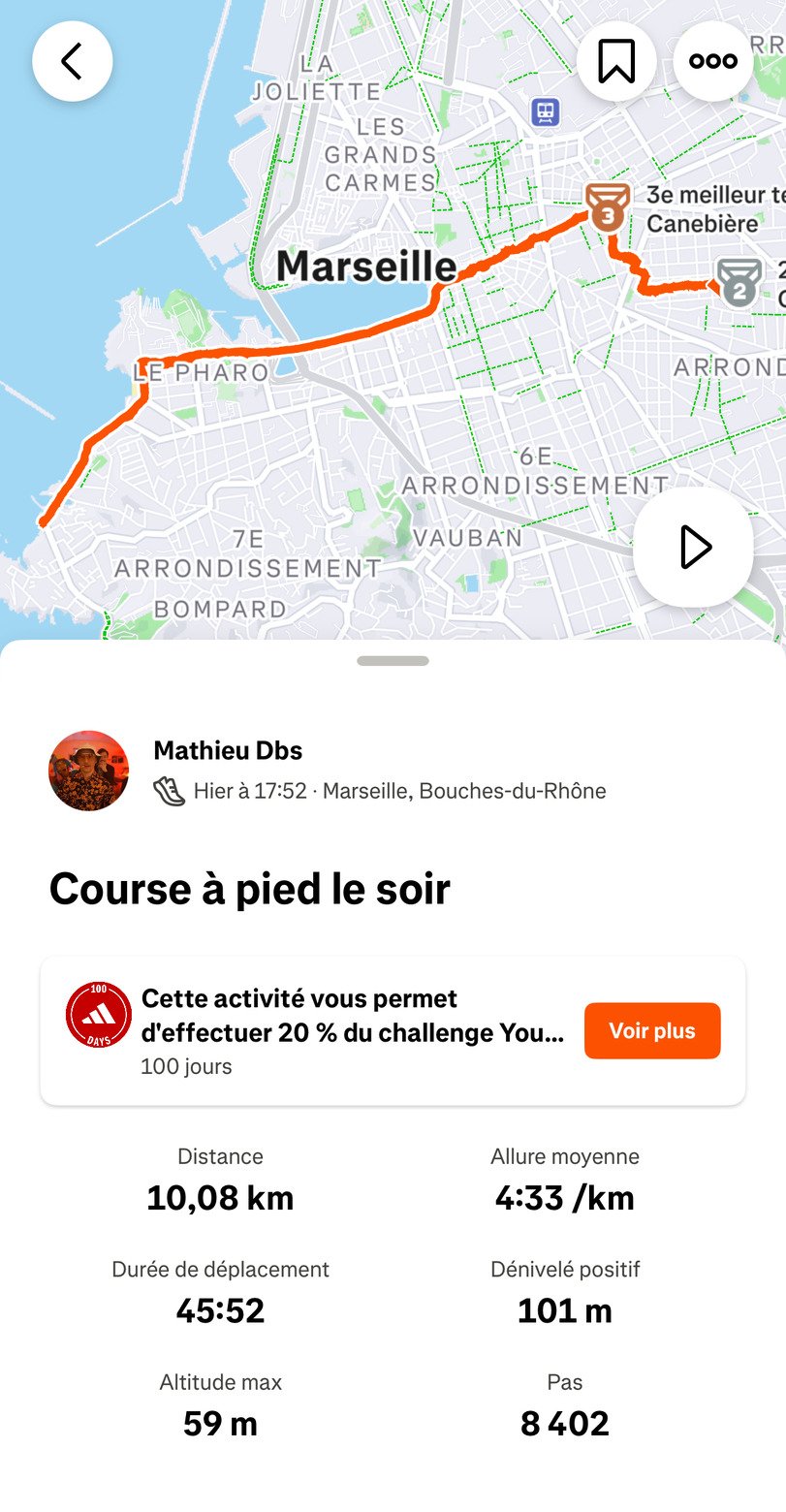Screen dimensions: 786x1512
Task: Bookmark this activity route
Action: pos(616,61)
